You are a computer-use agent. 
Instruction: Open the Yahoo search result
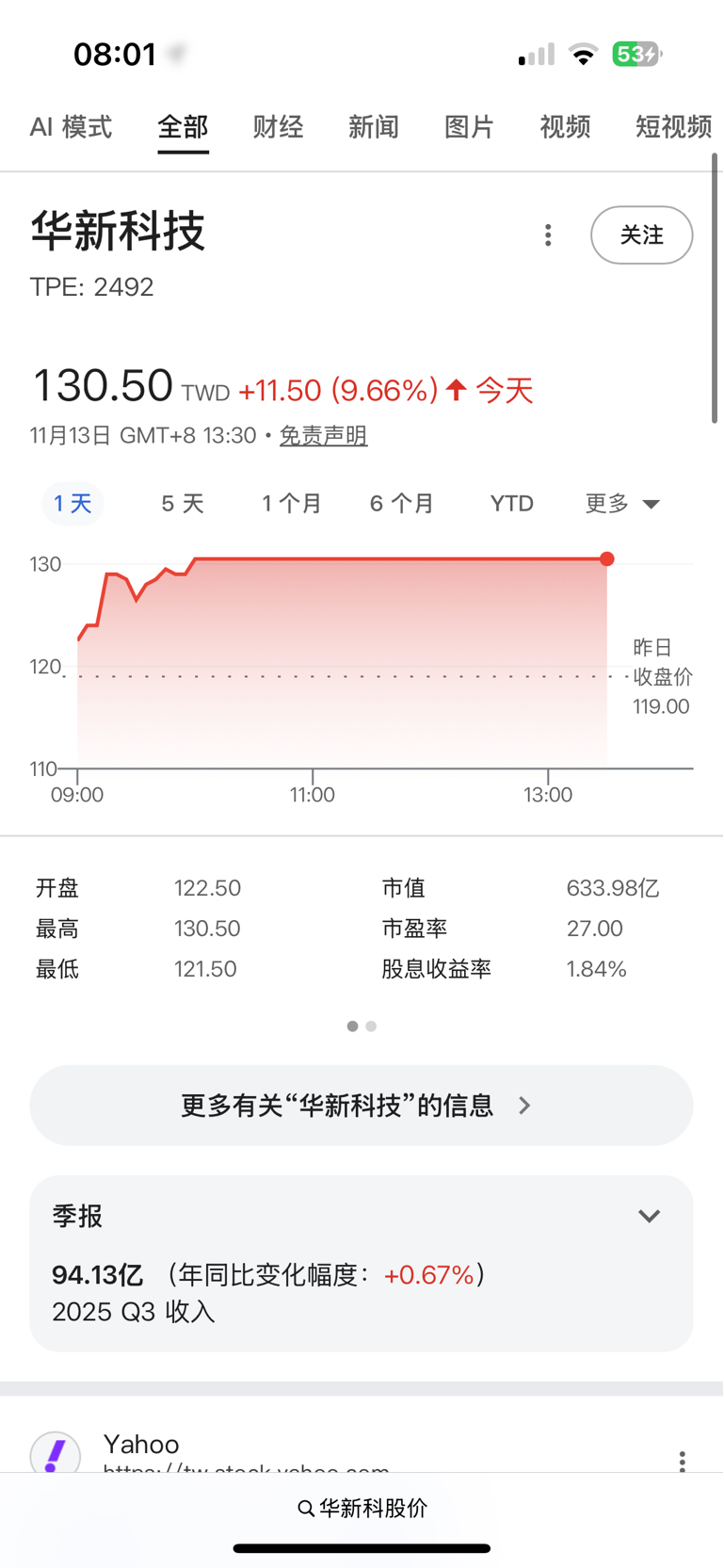(x=141, y=1446)
